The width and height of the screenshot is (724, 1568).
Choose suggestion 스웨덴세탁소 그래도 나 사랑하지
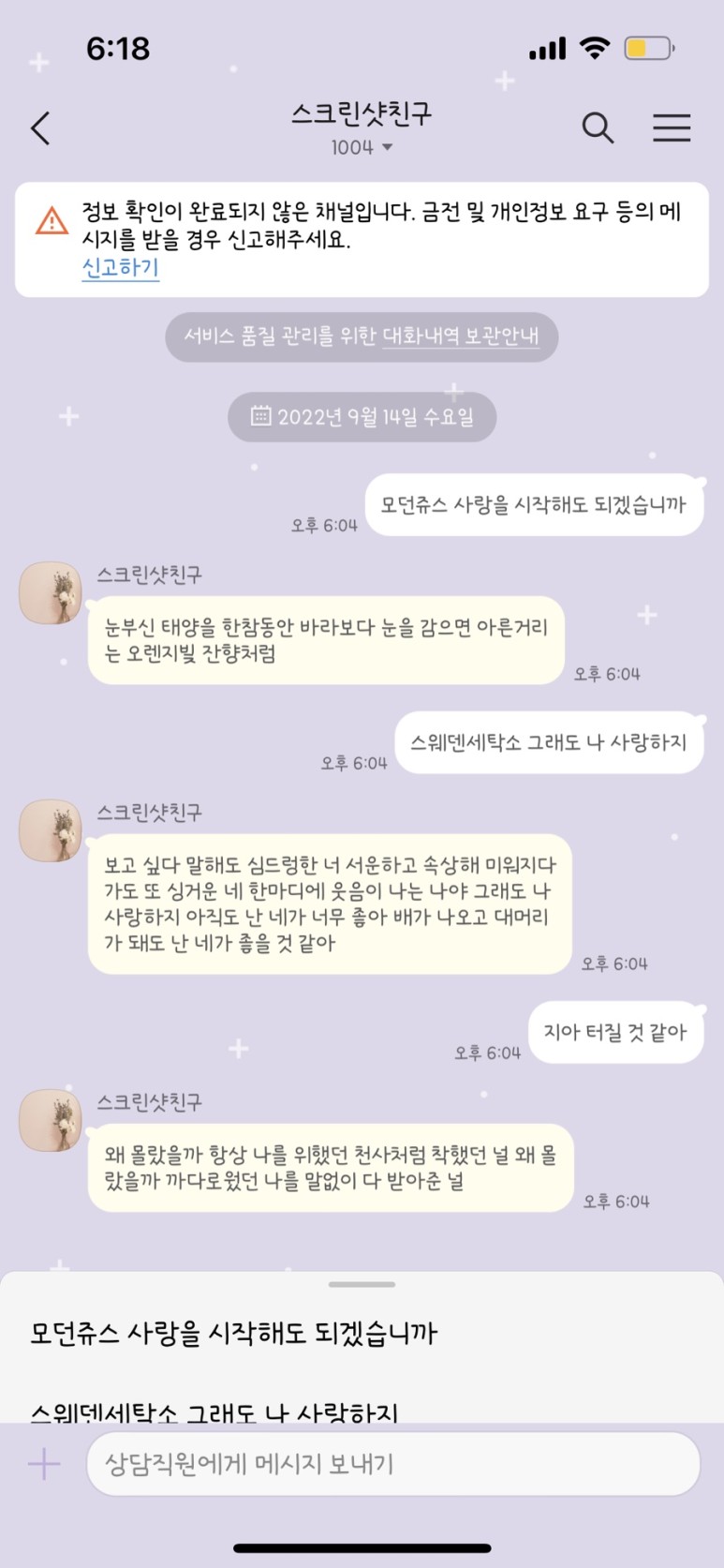(214, 1410)
